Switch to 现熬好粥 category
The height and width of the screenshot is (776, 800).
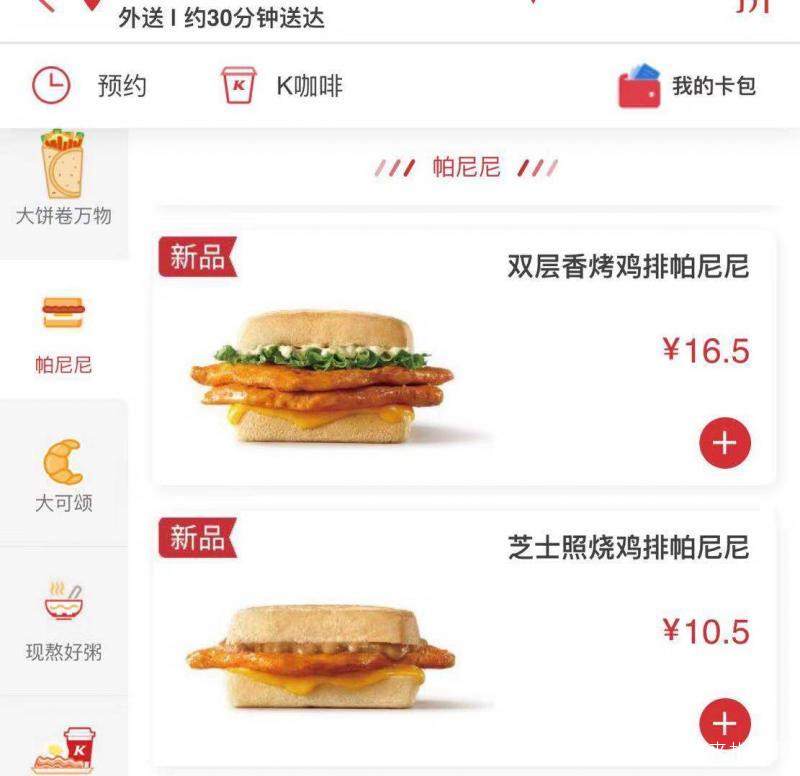[x=63, y=620]
